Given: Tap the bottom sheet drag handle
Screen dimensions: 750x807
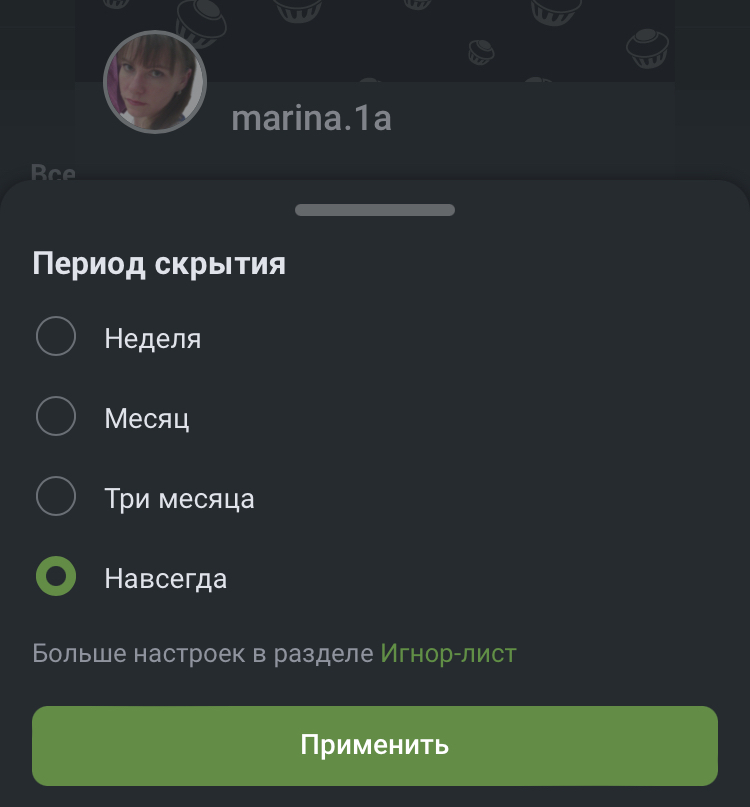Looking at the screenshot, I should (x=375, y=210).
